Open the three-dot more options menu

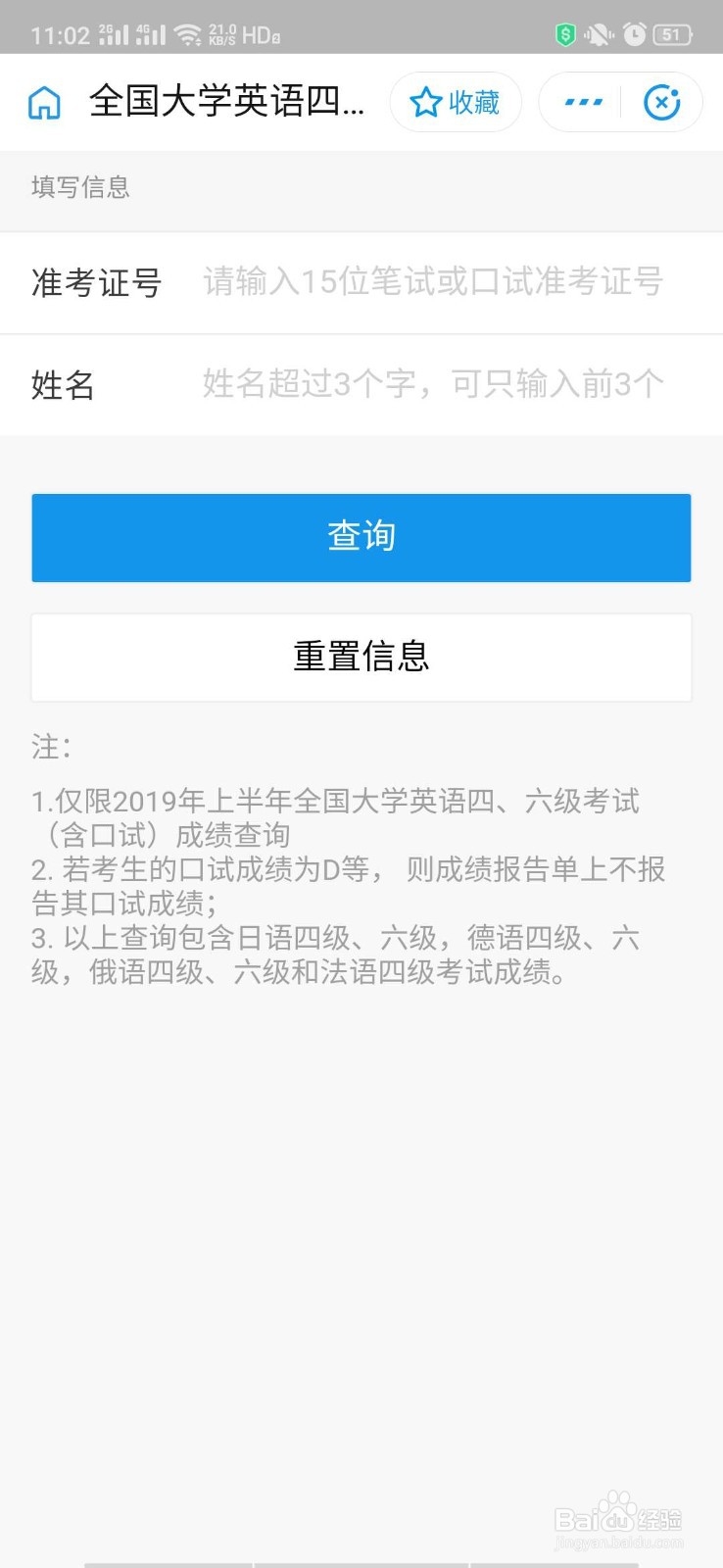tap(582, 102)
